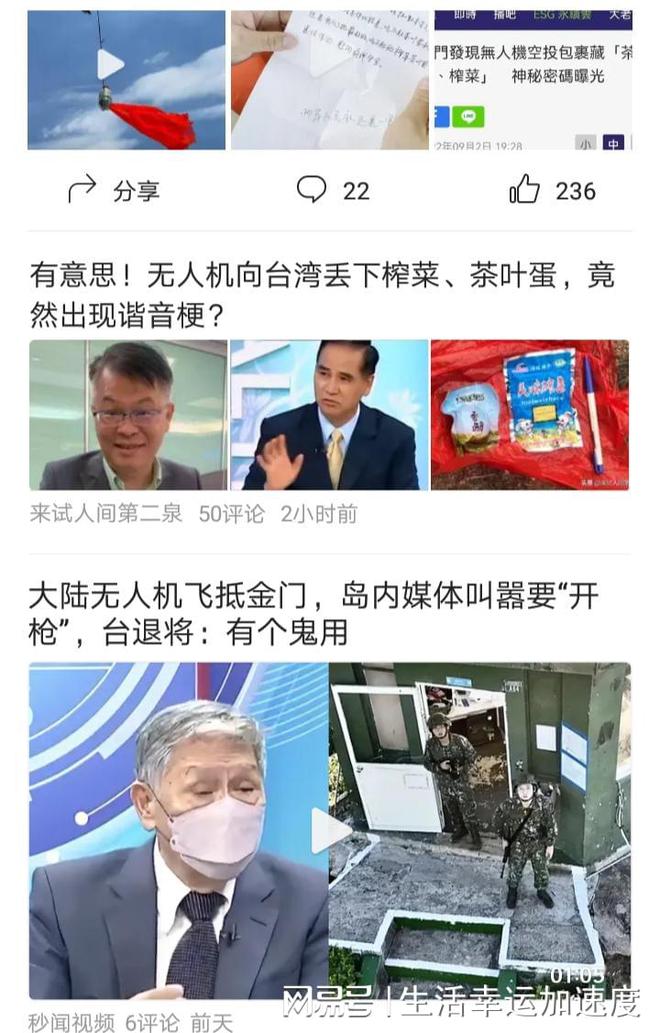Open the comments showing 22

(333, 190)
